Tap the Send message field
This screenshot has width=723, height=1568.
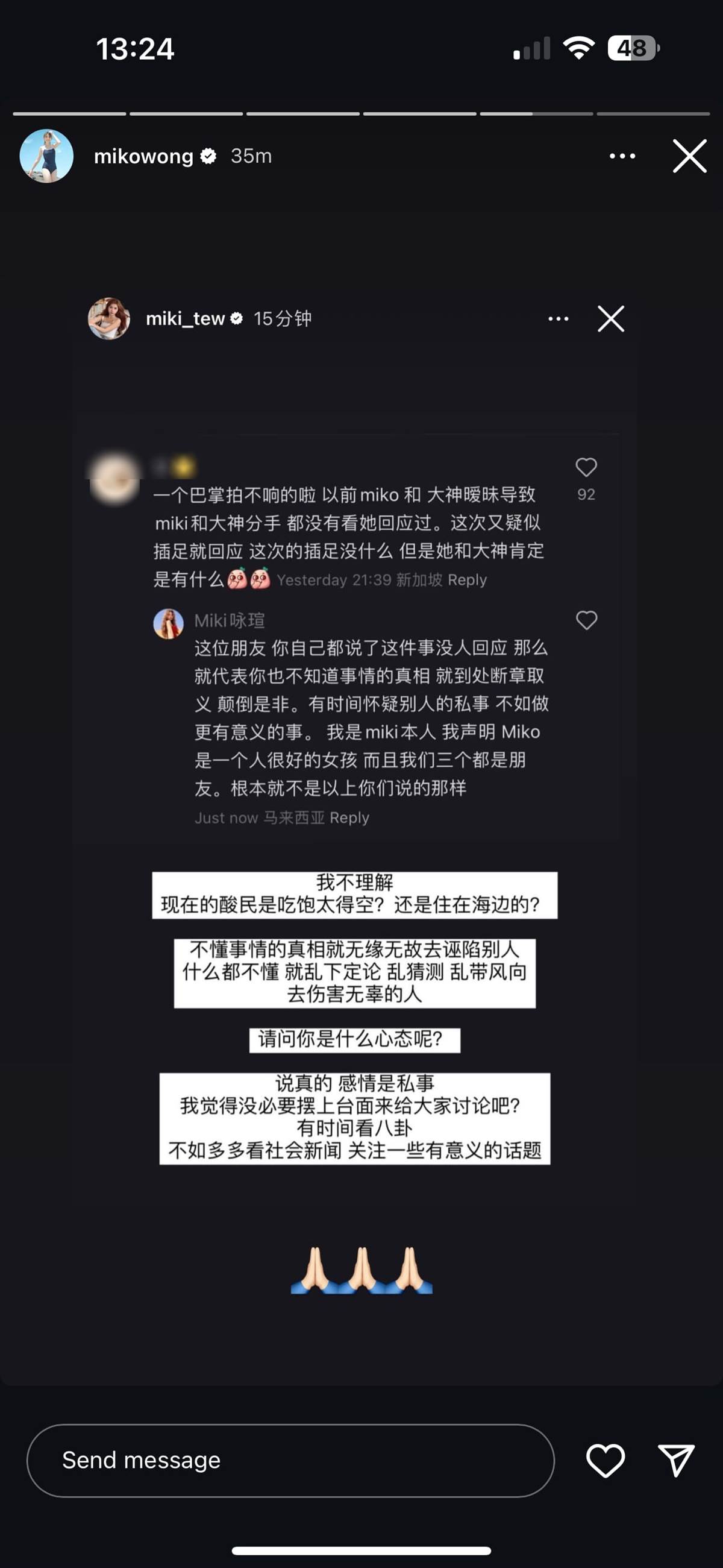290,1460
